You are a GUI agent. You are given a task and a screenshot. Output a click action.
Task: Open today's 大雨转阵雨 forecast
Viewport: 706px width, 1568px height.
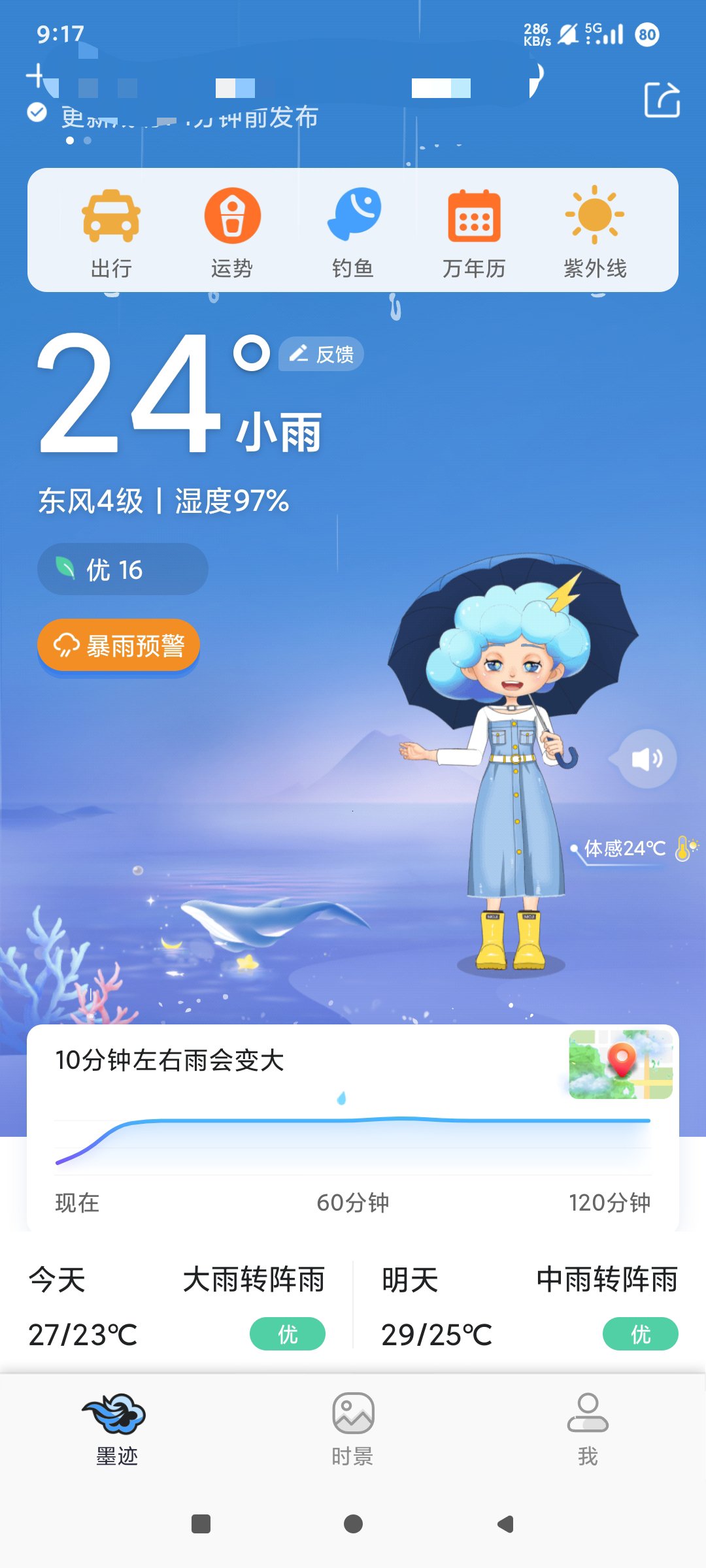click(176, 1305)
